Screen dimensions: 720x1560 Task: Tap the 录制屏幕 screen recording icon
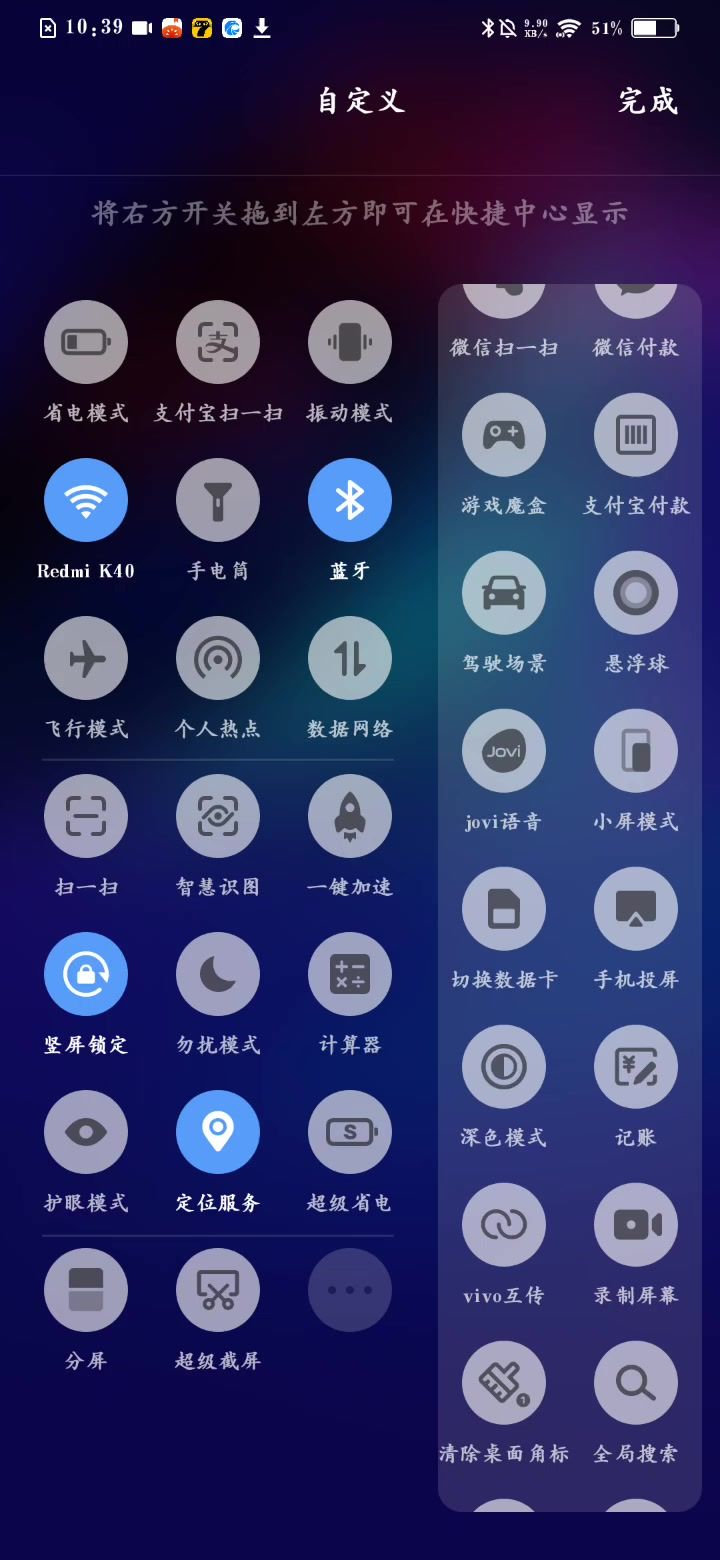pyautogui.click(x=636, y=1225)
